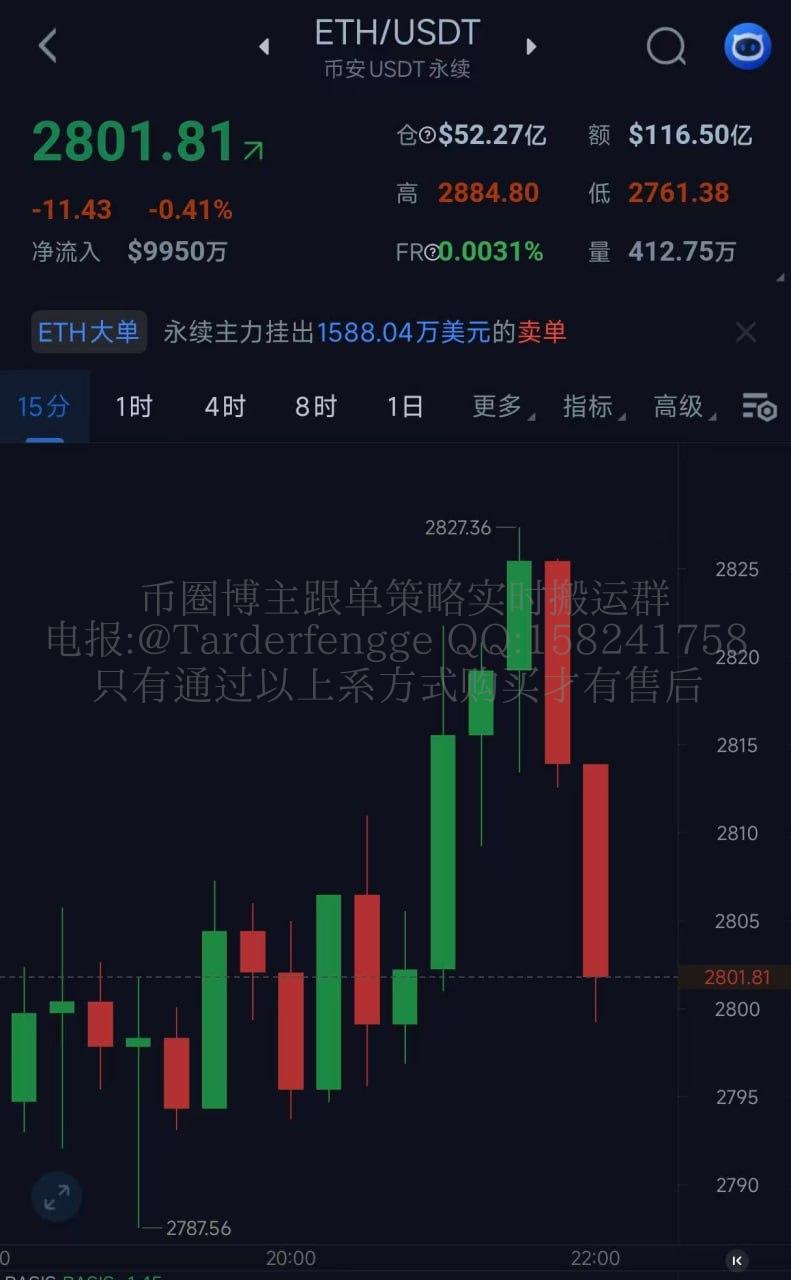Select the 15分 timeframe
791x1280 pixels.
tap(44, 407)
